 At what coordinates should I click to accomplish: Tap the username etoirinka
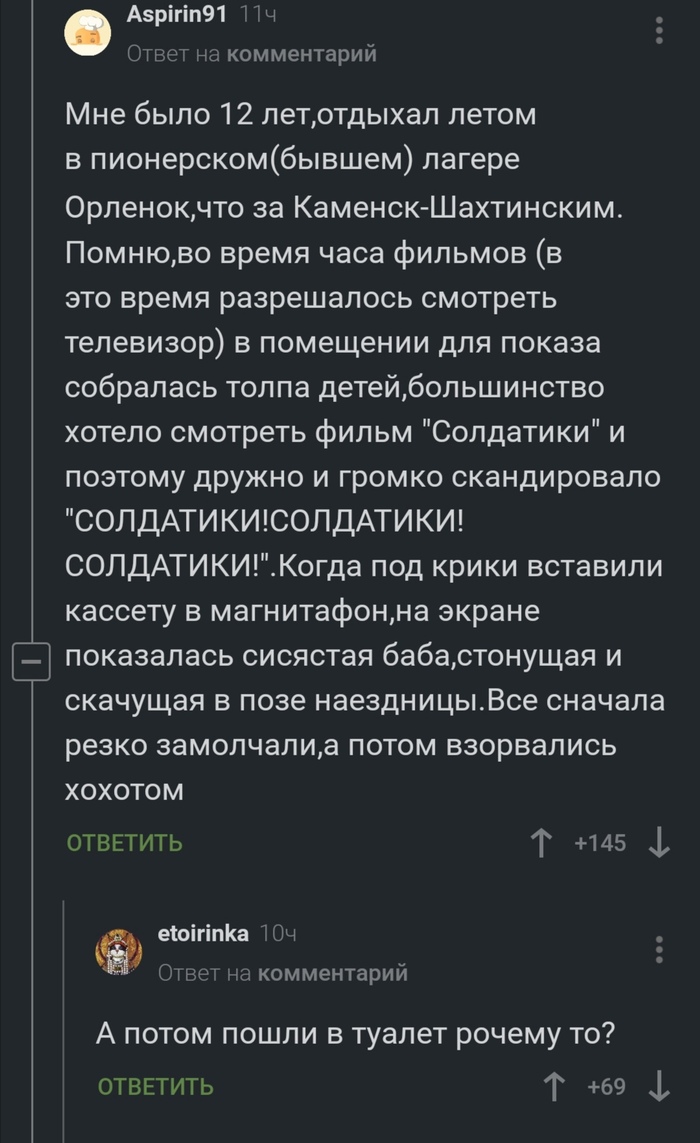(203, 933)
